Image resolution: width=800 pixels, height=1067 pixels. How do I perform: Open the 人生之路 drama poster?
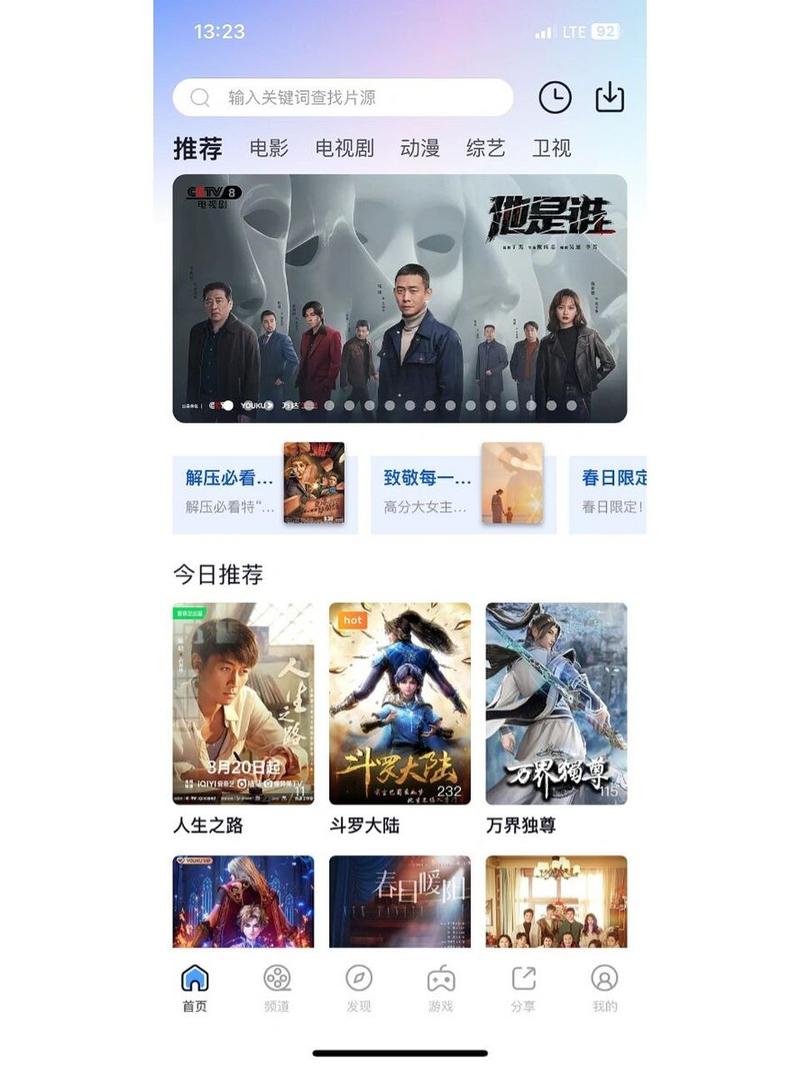(241, 700)
